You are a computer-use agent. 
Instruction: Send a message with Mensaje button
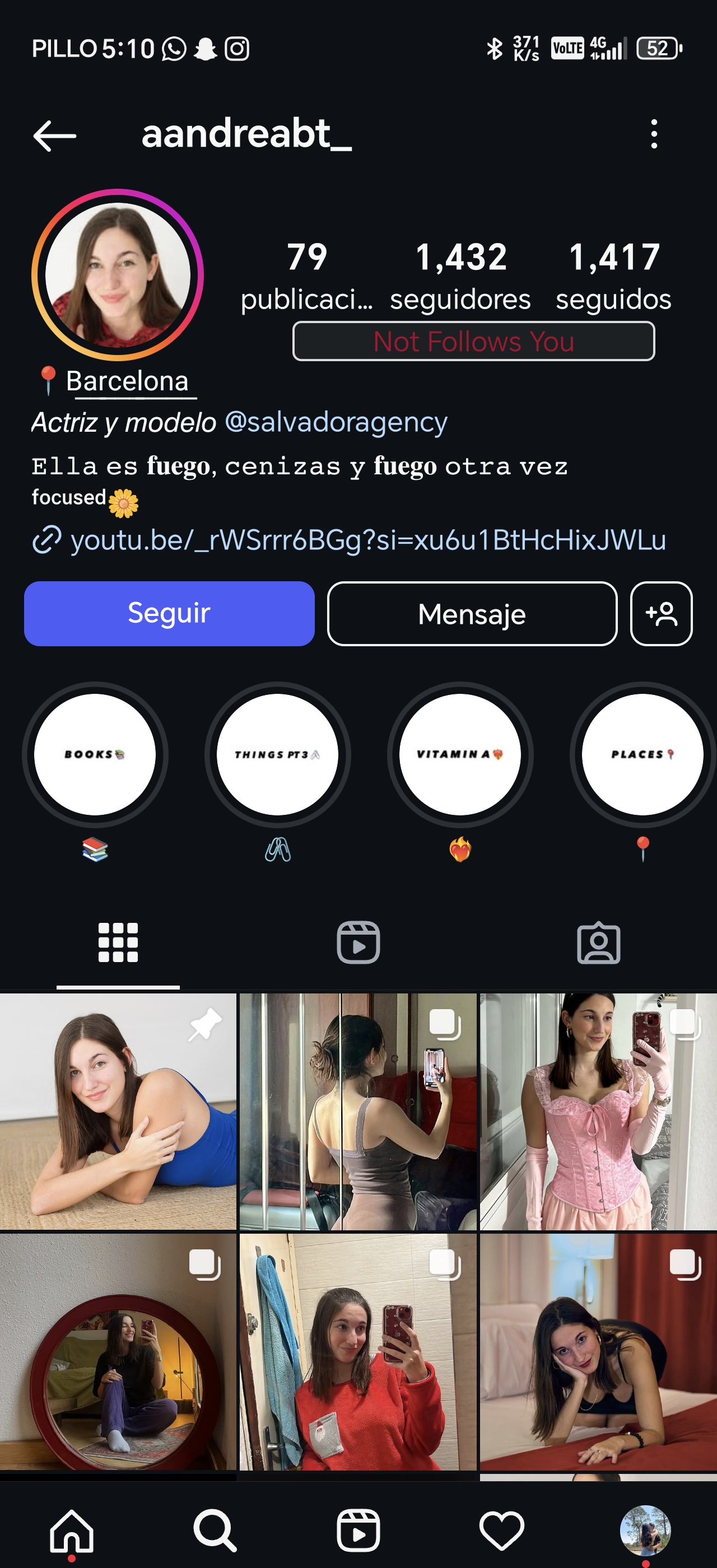coord(472,614)
